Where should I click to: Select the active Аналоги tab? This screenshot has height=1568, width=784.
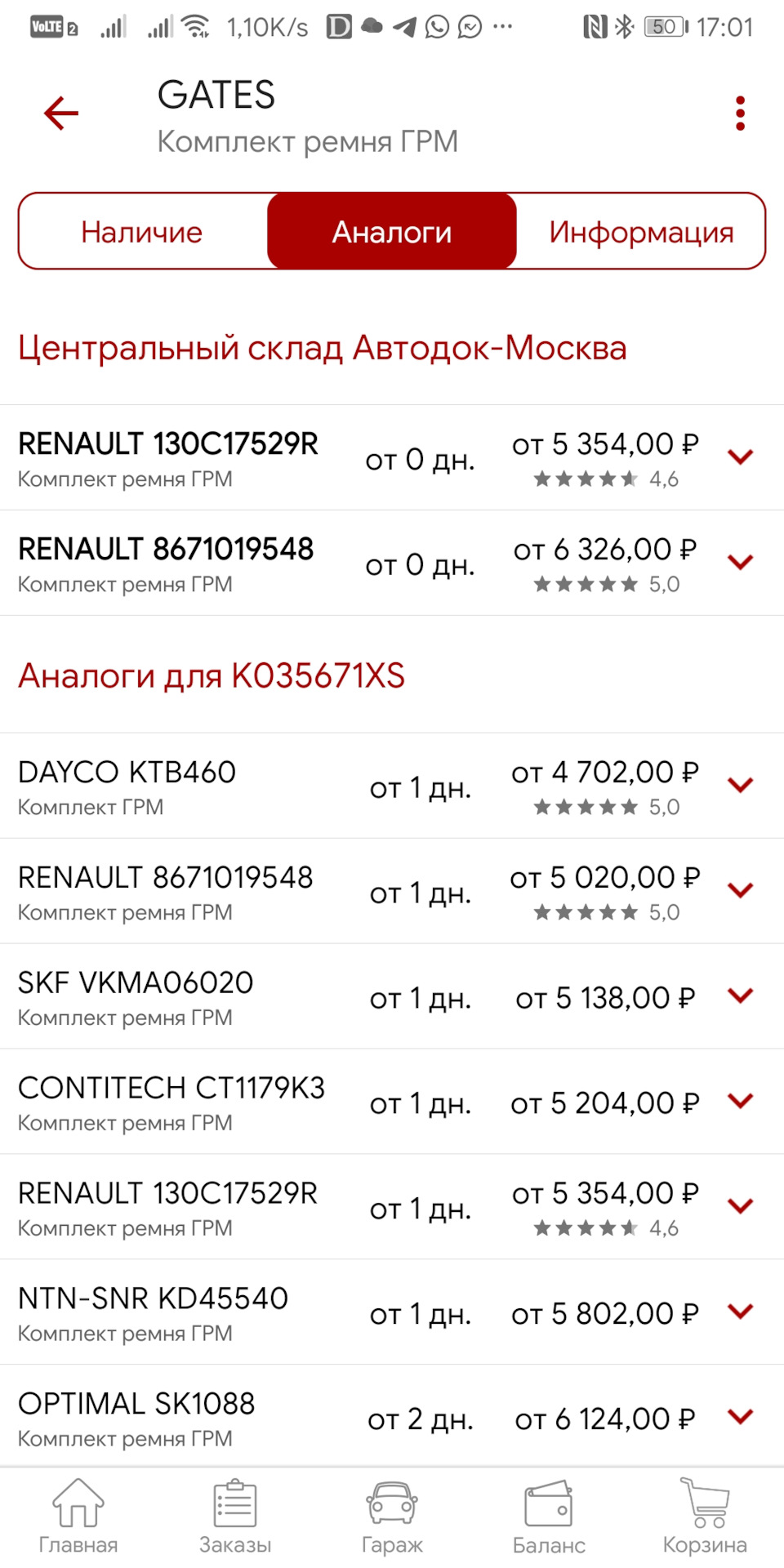tap(391, 230)
